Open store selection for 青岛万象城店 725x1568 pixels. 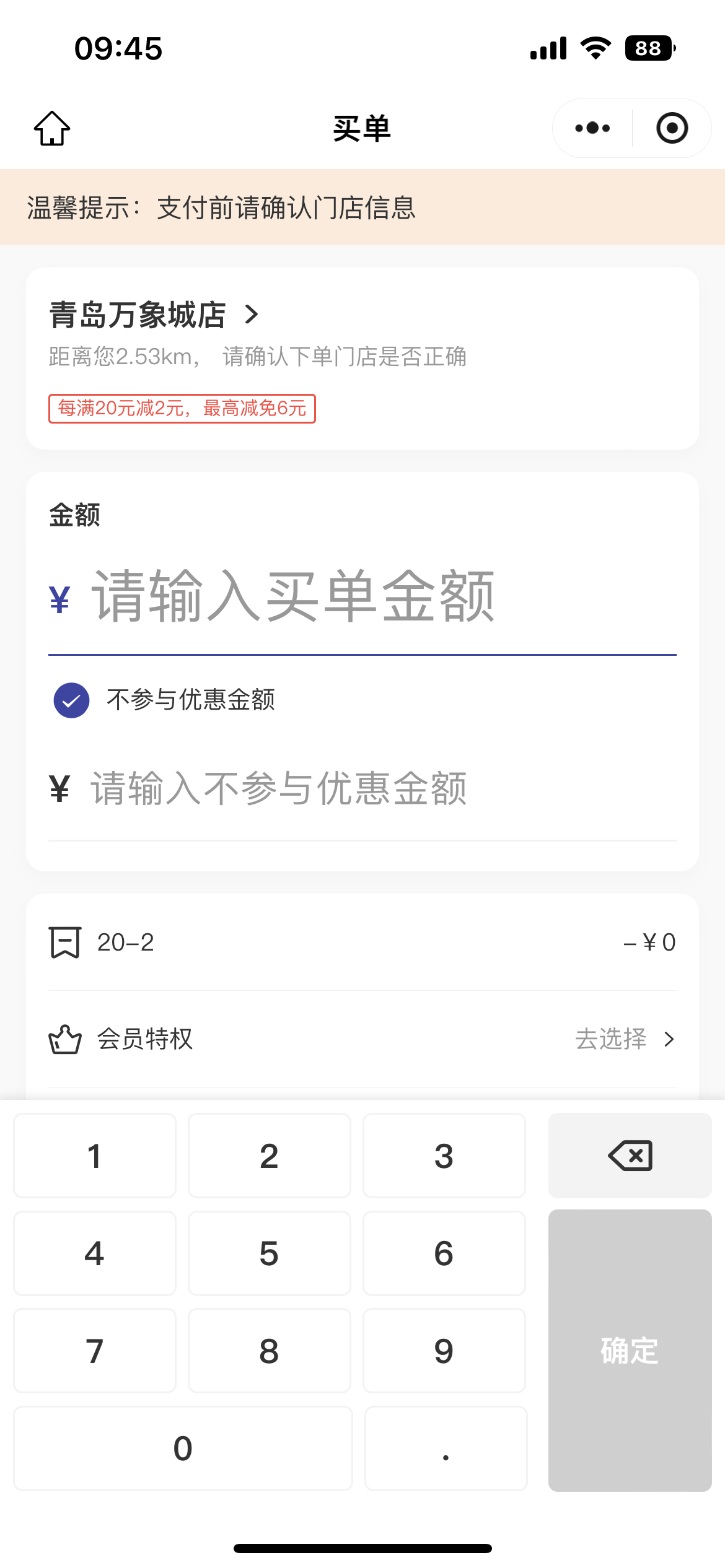click(154, 315)
